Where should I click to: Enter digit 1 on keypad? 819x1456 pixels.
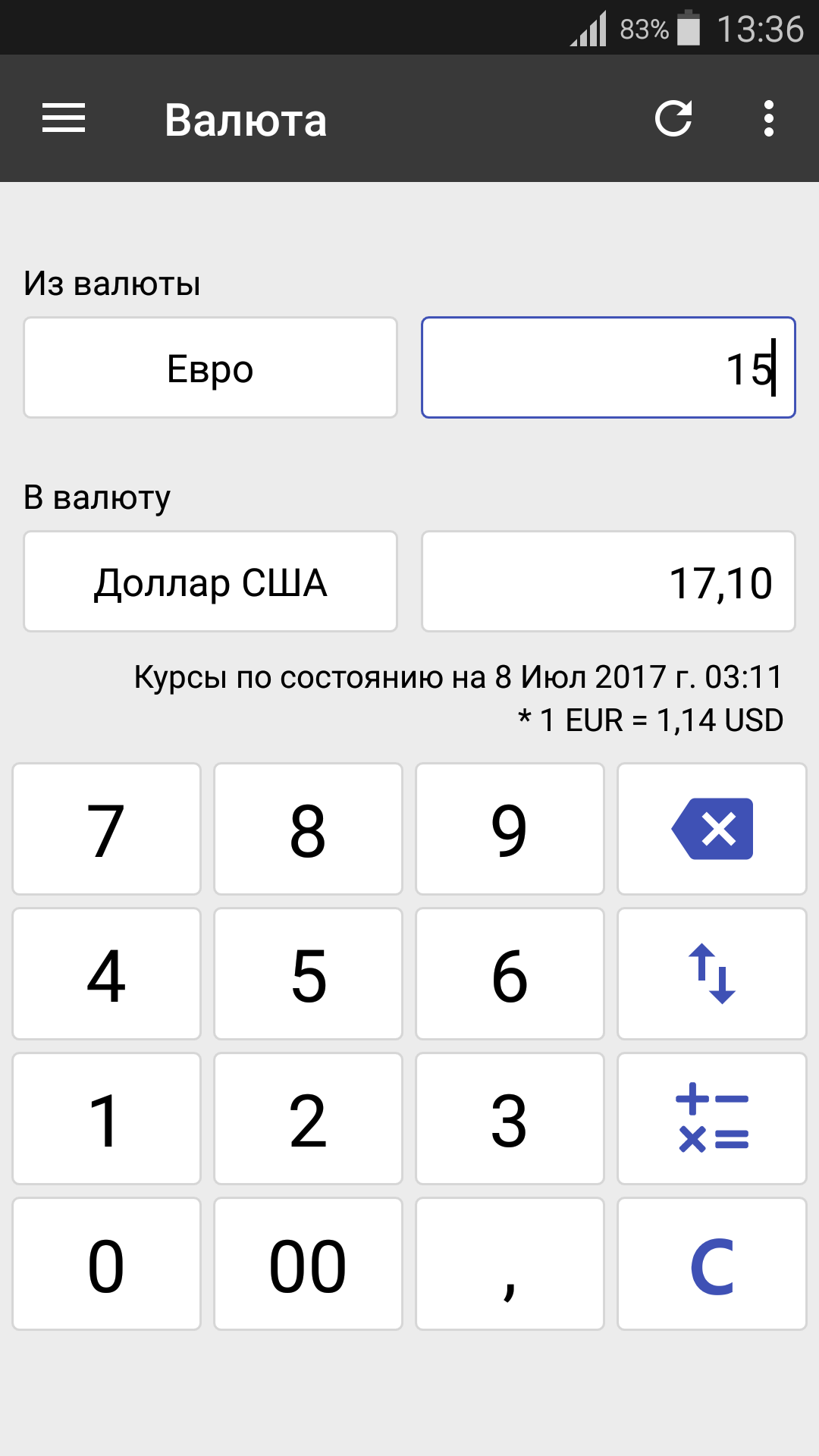[107, 1119]
